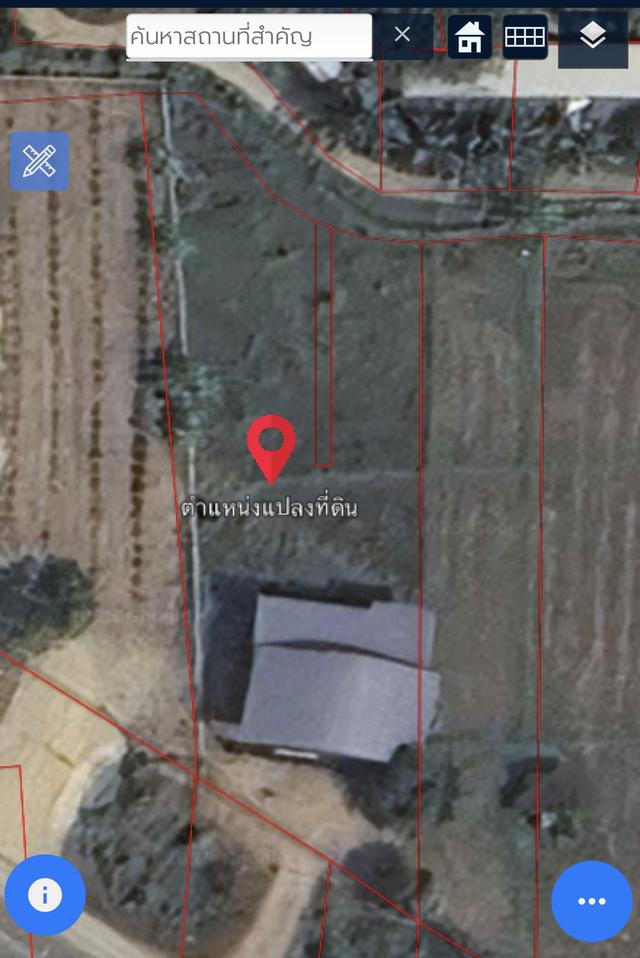Open the info button
This screenshot has height=958, width=640.
point(45,894)
